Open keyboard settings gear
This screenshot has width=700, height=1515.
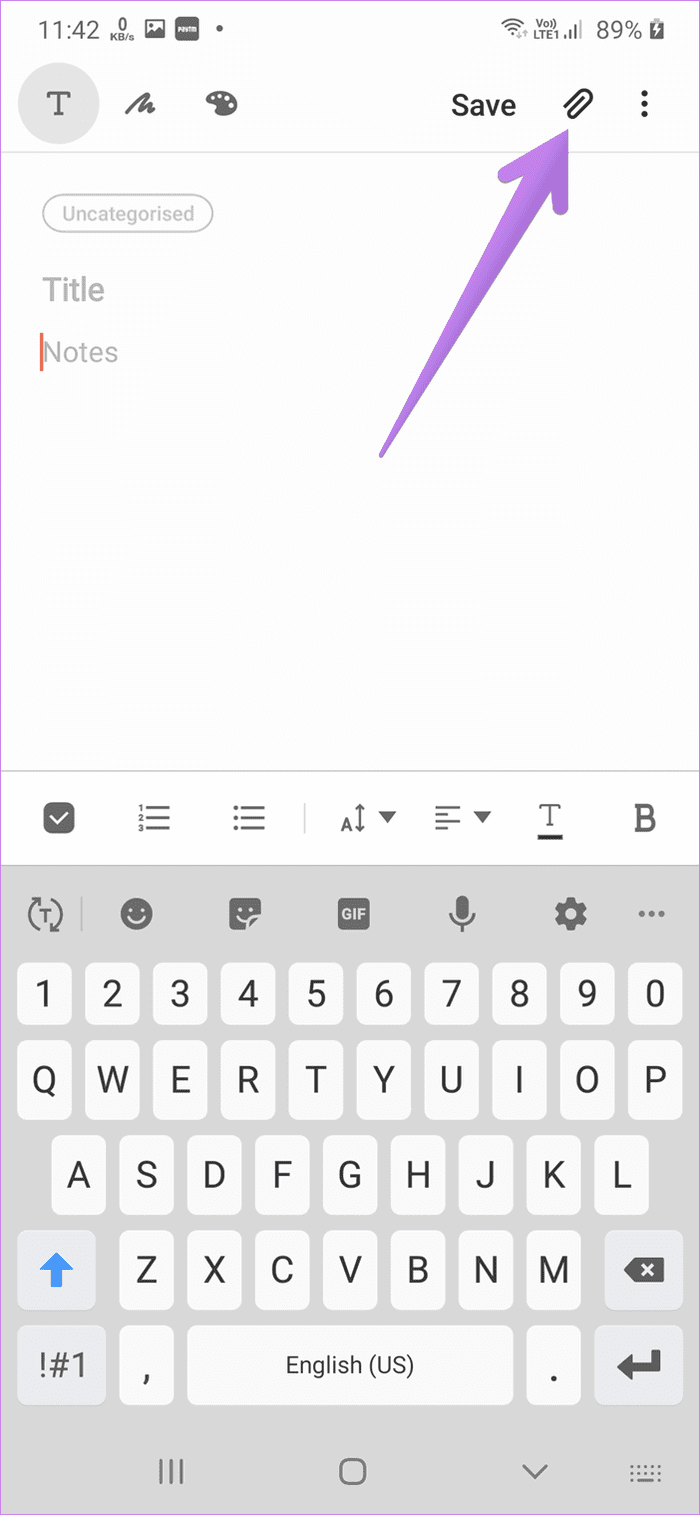click(x=571, y=913)
